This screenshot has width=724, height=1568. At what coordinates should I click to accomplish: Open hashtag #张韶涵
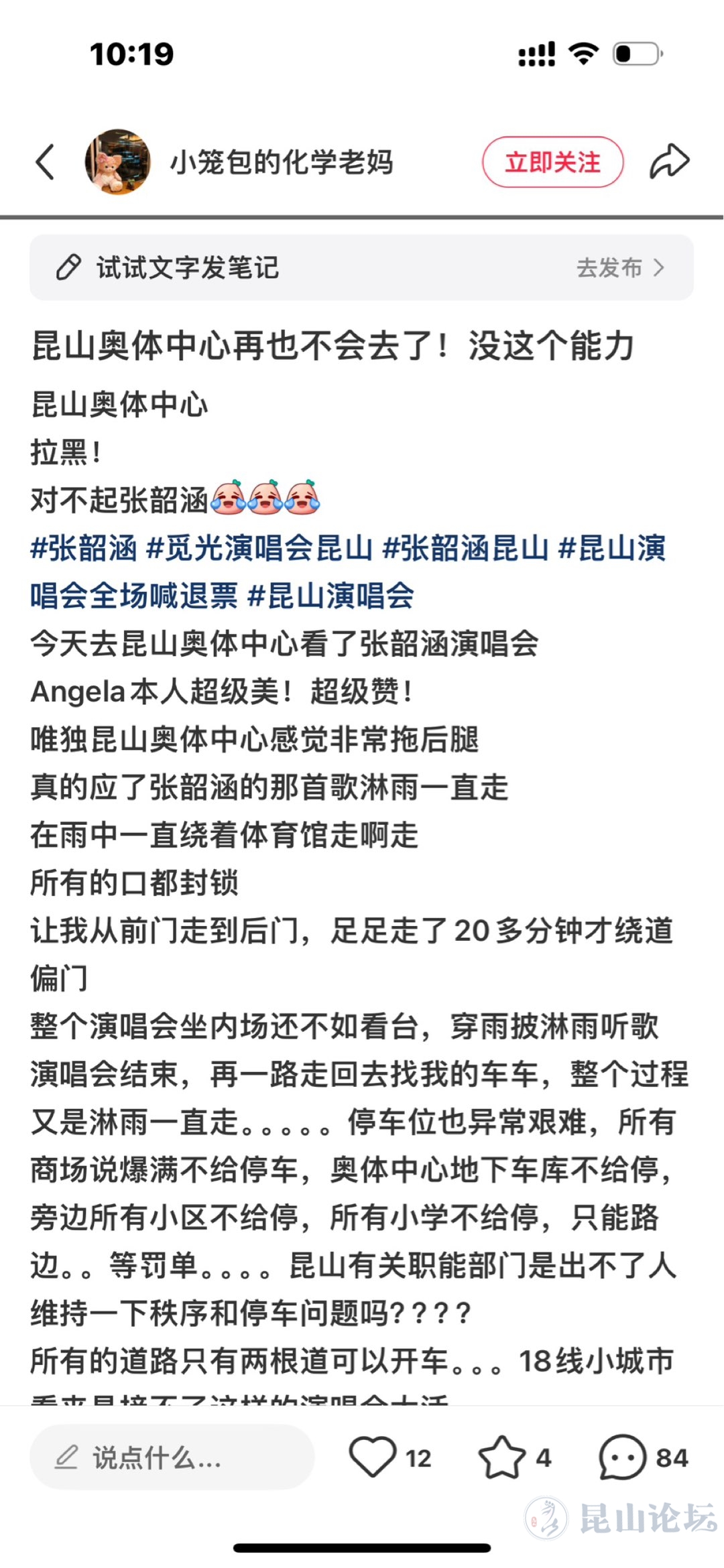click(x=84, y=548)
